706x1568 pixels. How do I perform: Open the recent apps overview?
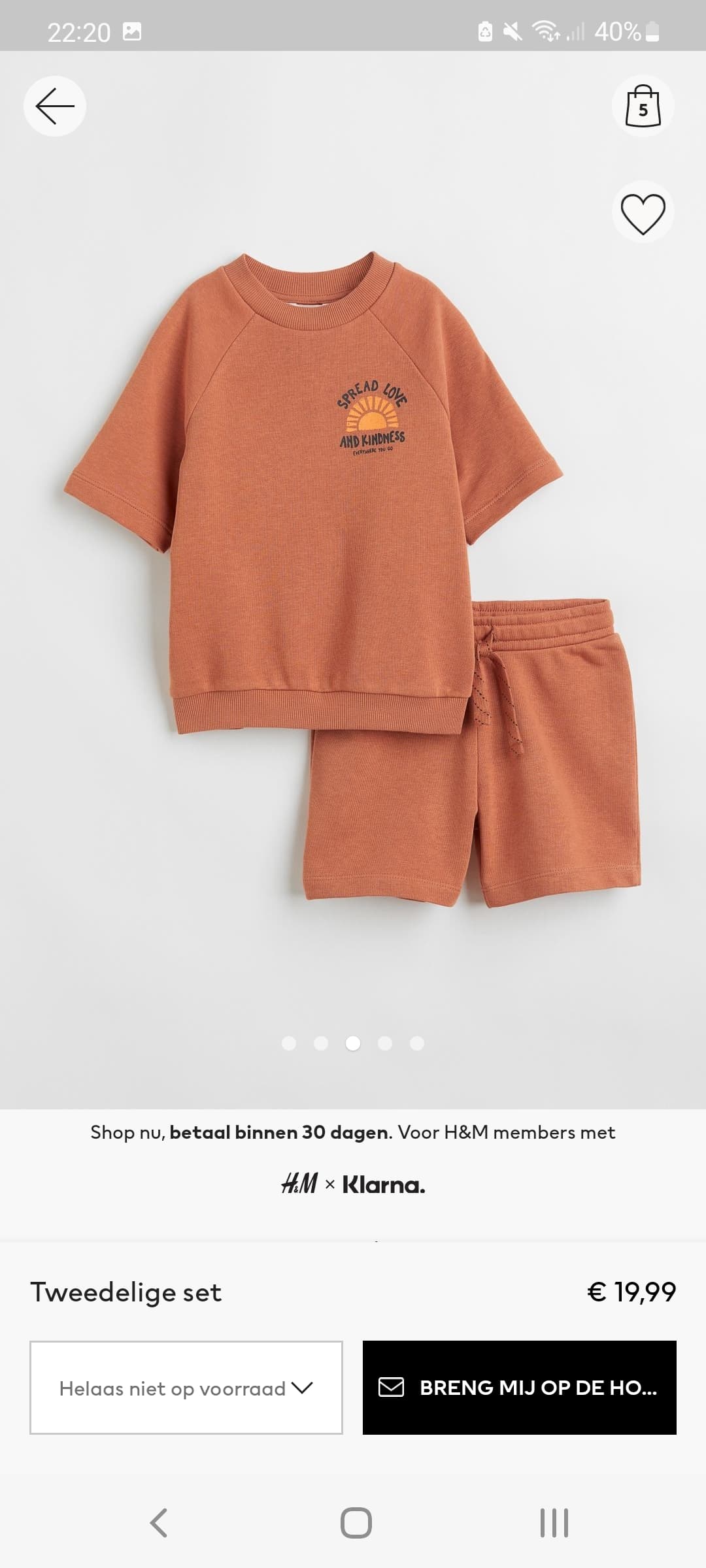click(x=554, y=1523)
